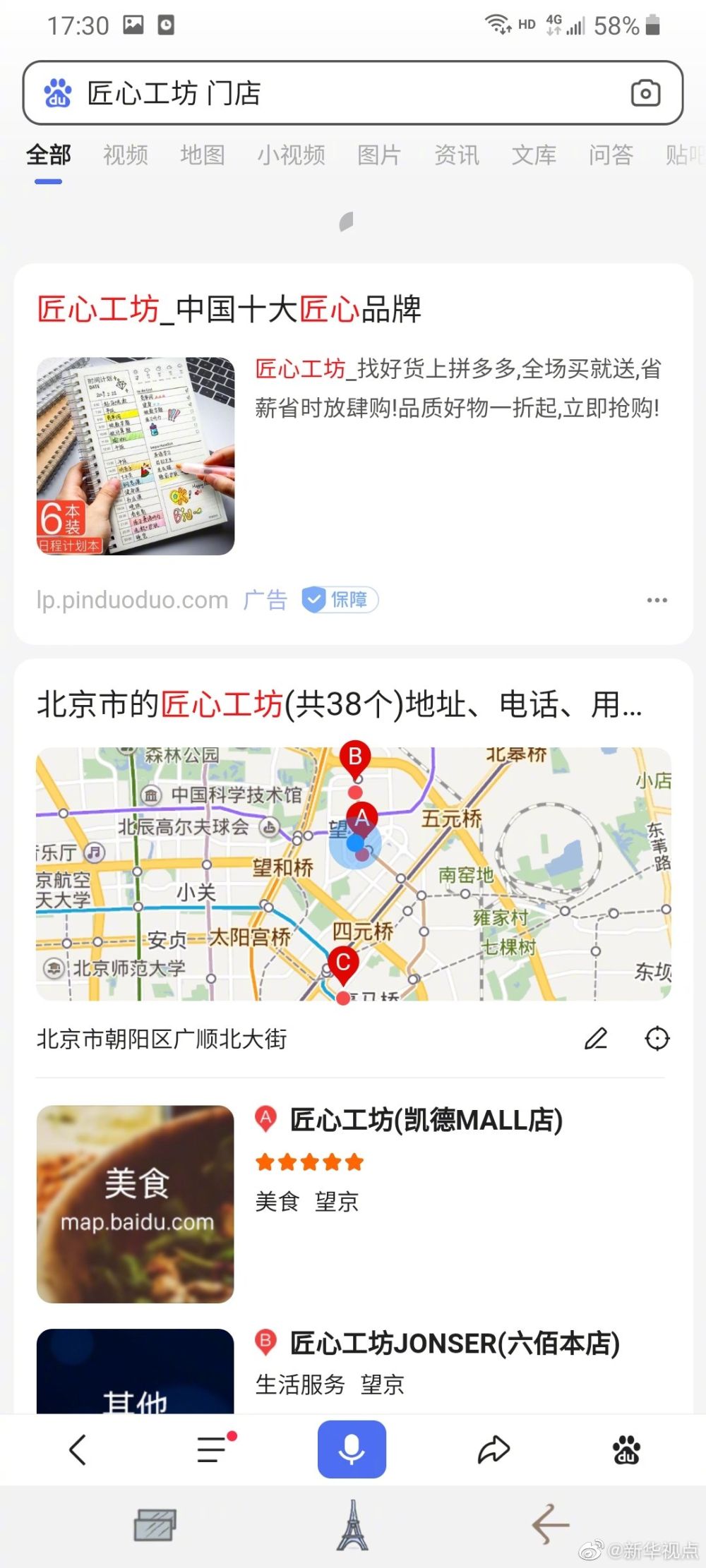This screenshot has width=706, height=1568.
Task: Open the map preview of Beijing stores
Action: coord(353,874)
